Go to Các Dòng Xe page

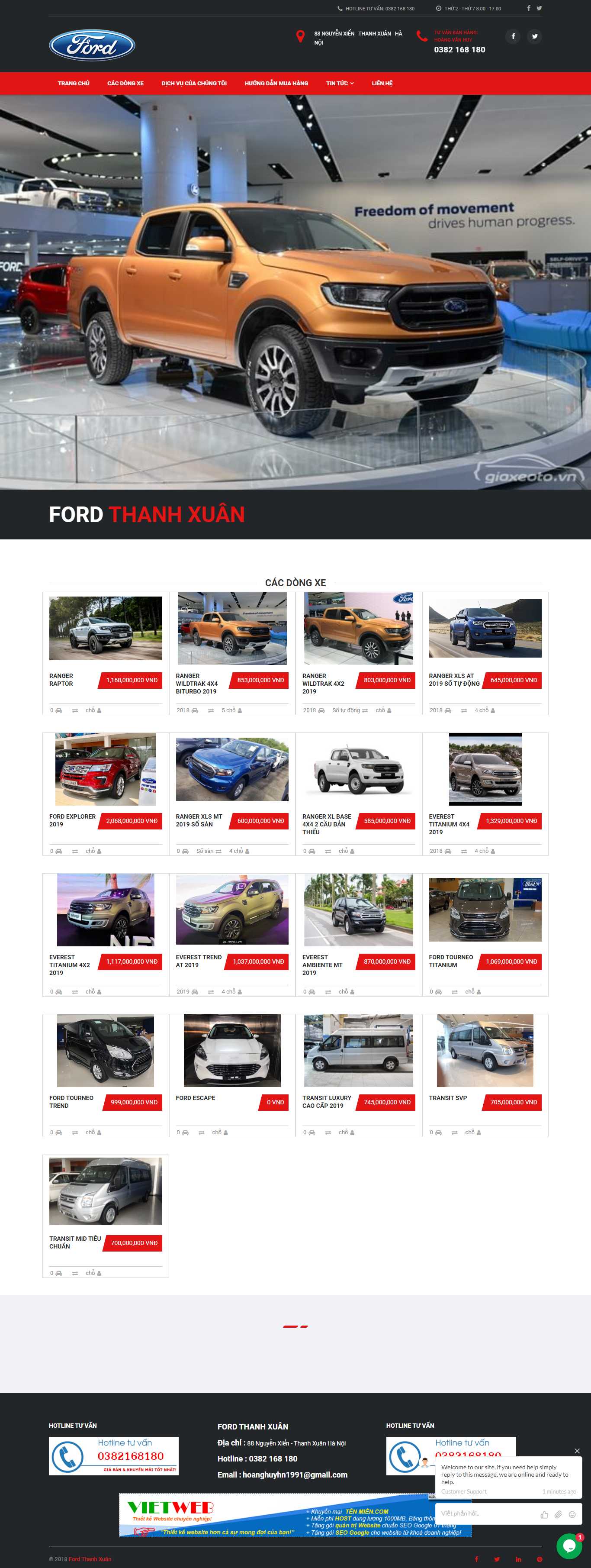[125, 84]
